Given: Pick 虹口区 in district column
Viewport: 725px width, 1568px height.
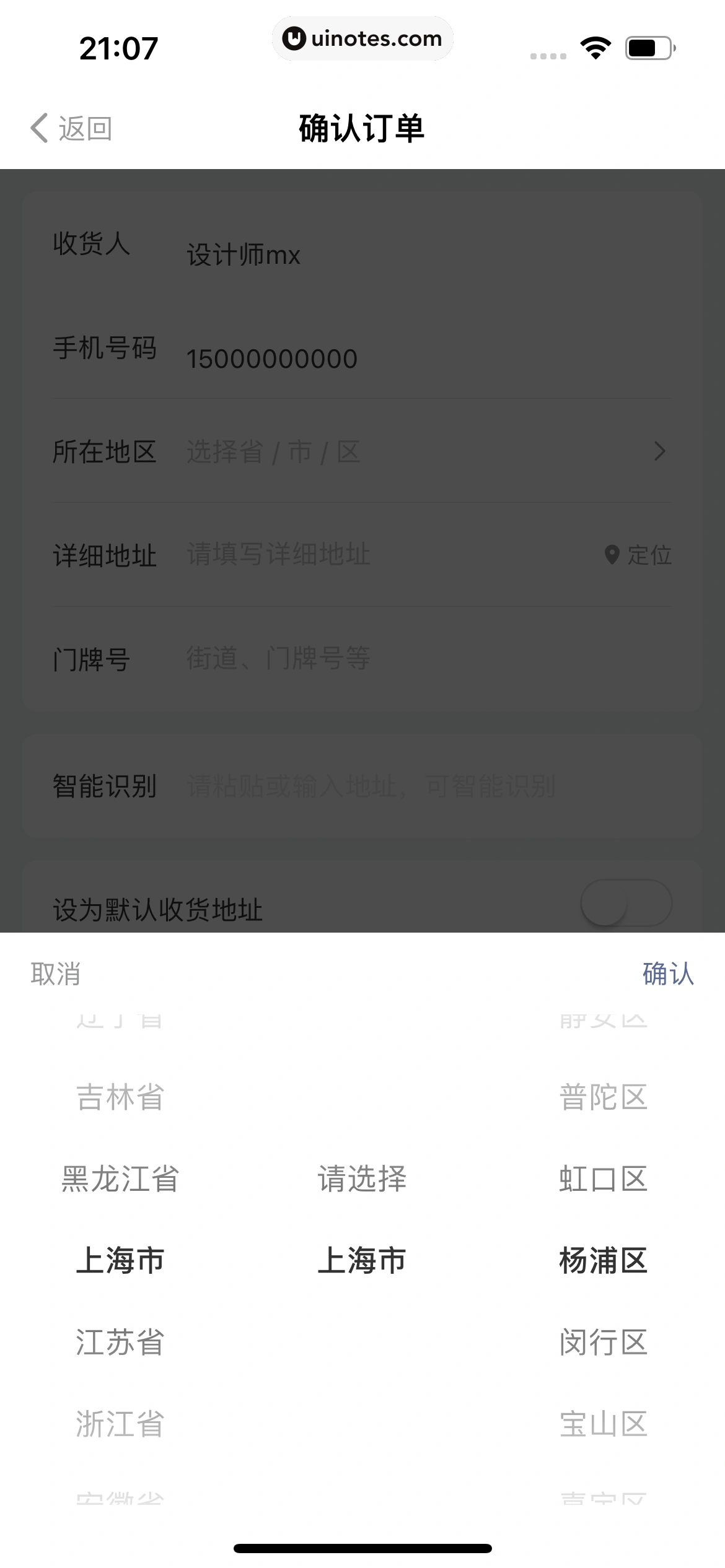Looking at the screenshot, I should [x=603, y=1178].
